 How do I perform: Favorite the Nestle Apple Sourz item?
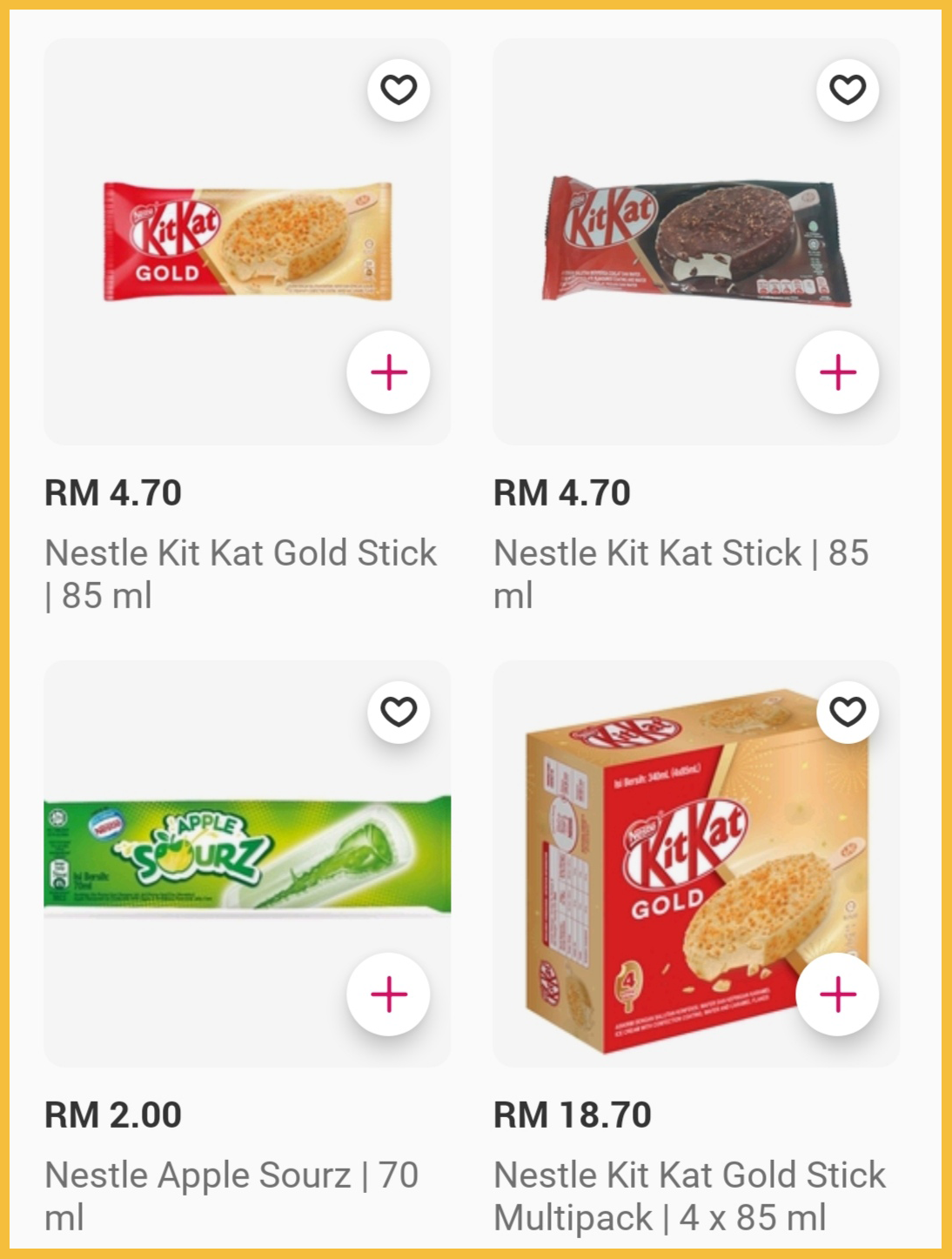point(399,712)
